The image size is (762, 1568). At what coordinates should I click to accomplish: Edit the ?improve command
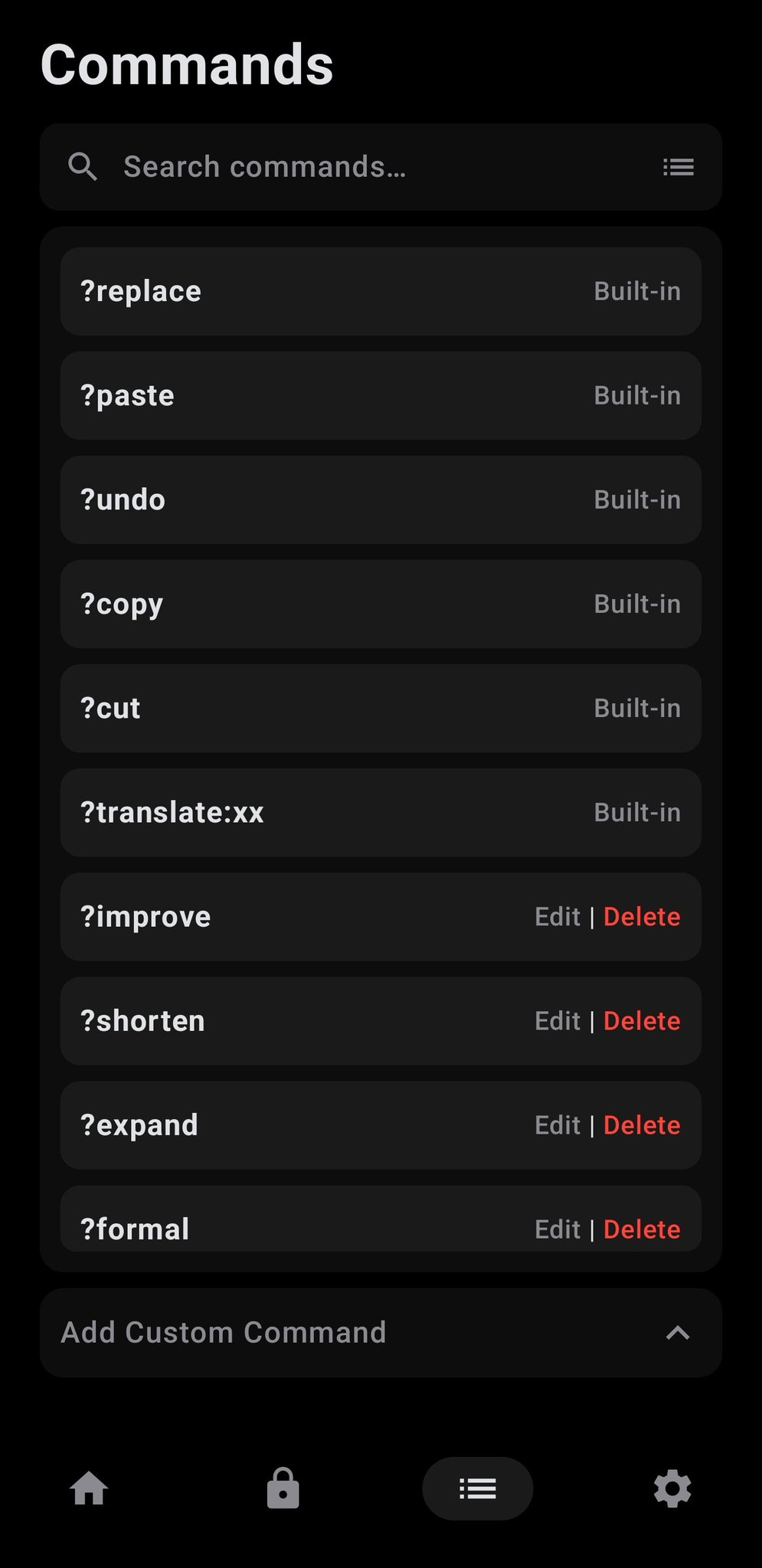pyautogui.click(x=558, y=917)
